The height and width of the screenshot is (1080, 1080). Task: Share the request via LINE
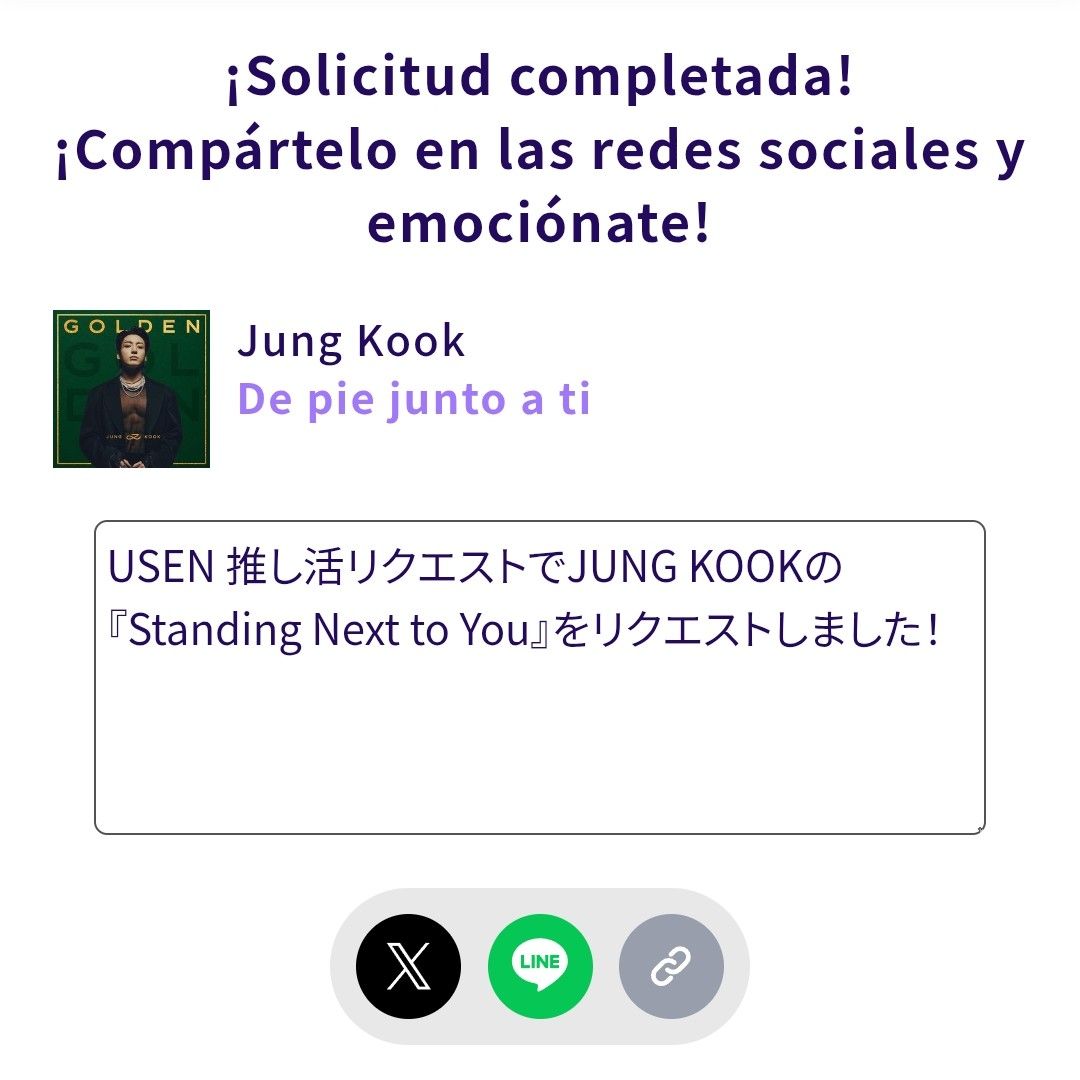coord(540,967)
